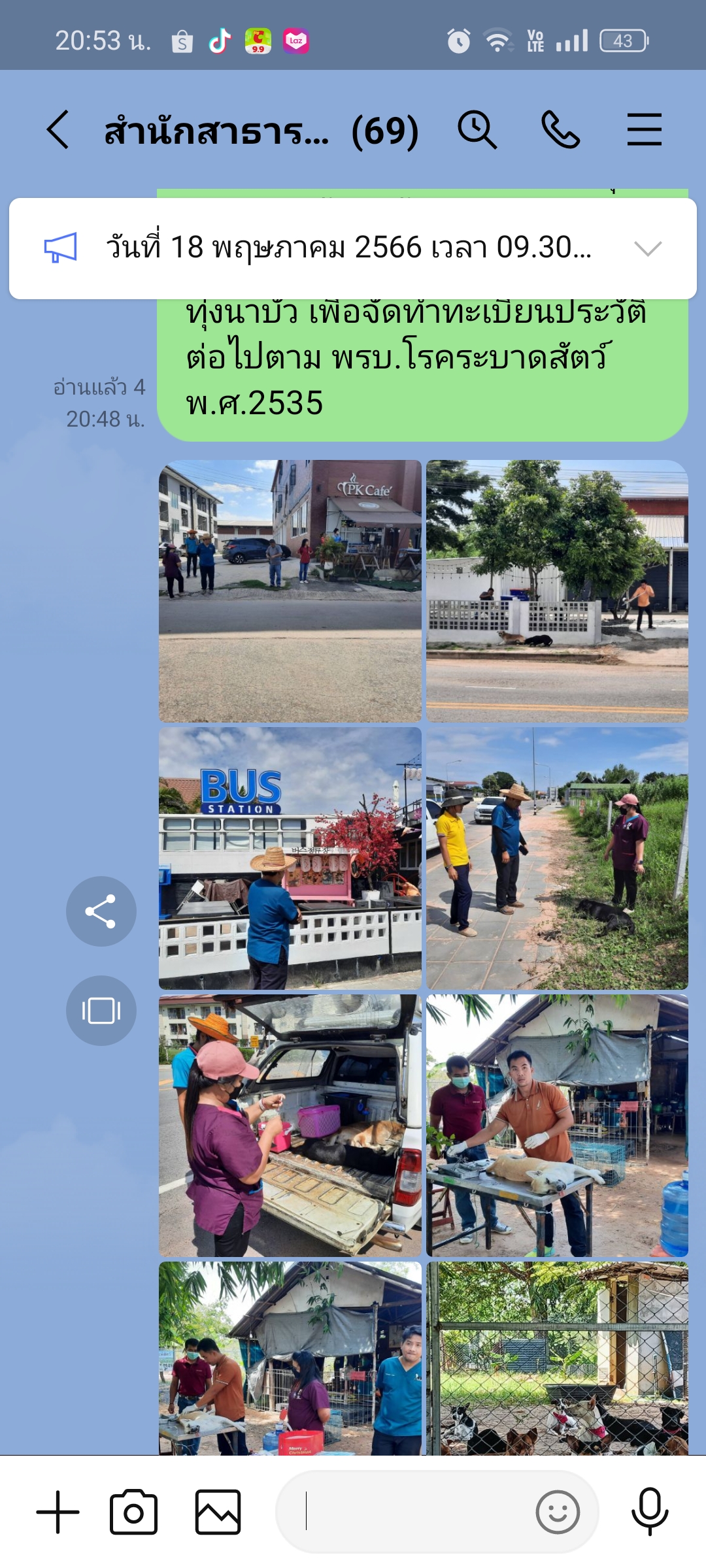The width and height of the screenshot is (706, 1568).
Task: Open the PK Cafe photo
Action: tap(290, 591)
